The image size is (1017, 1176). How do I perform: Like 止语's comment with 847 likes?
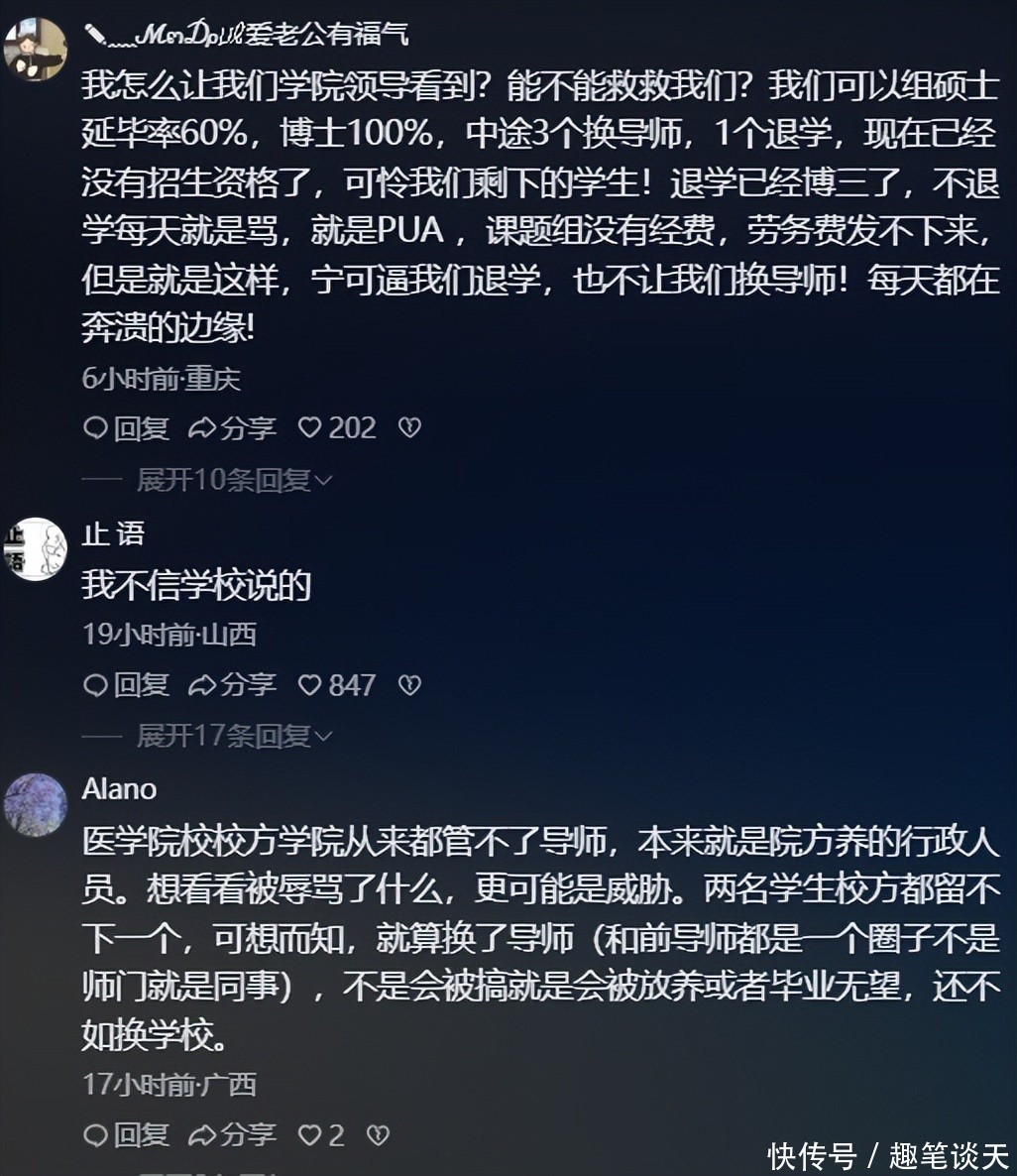click(x=337, y=685)
